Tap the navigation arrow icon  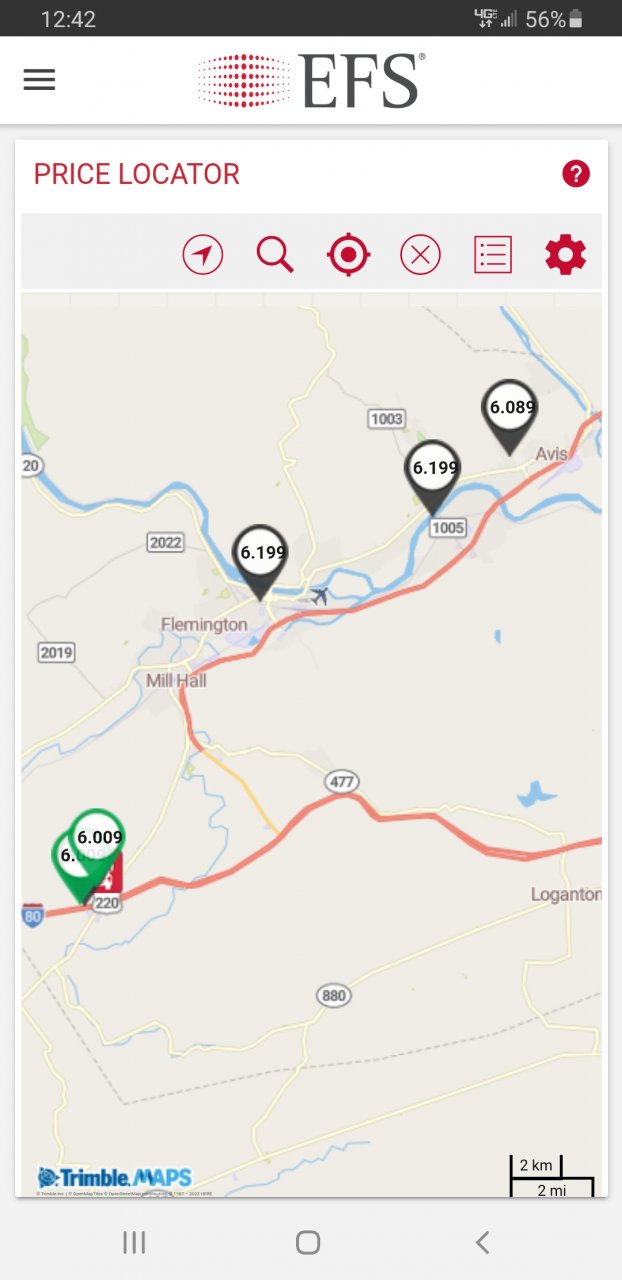(x=202, y=255)
